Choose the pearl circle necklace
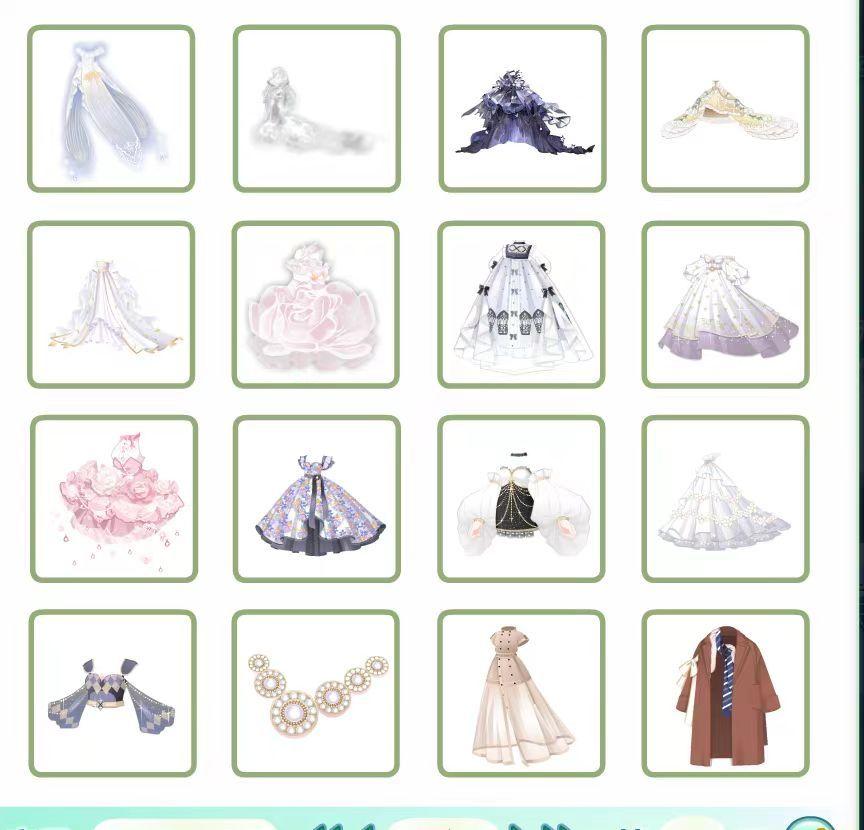Screen dimensions: 864x830 click(x=316, y=693)
